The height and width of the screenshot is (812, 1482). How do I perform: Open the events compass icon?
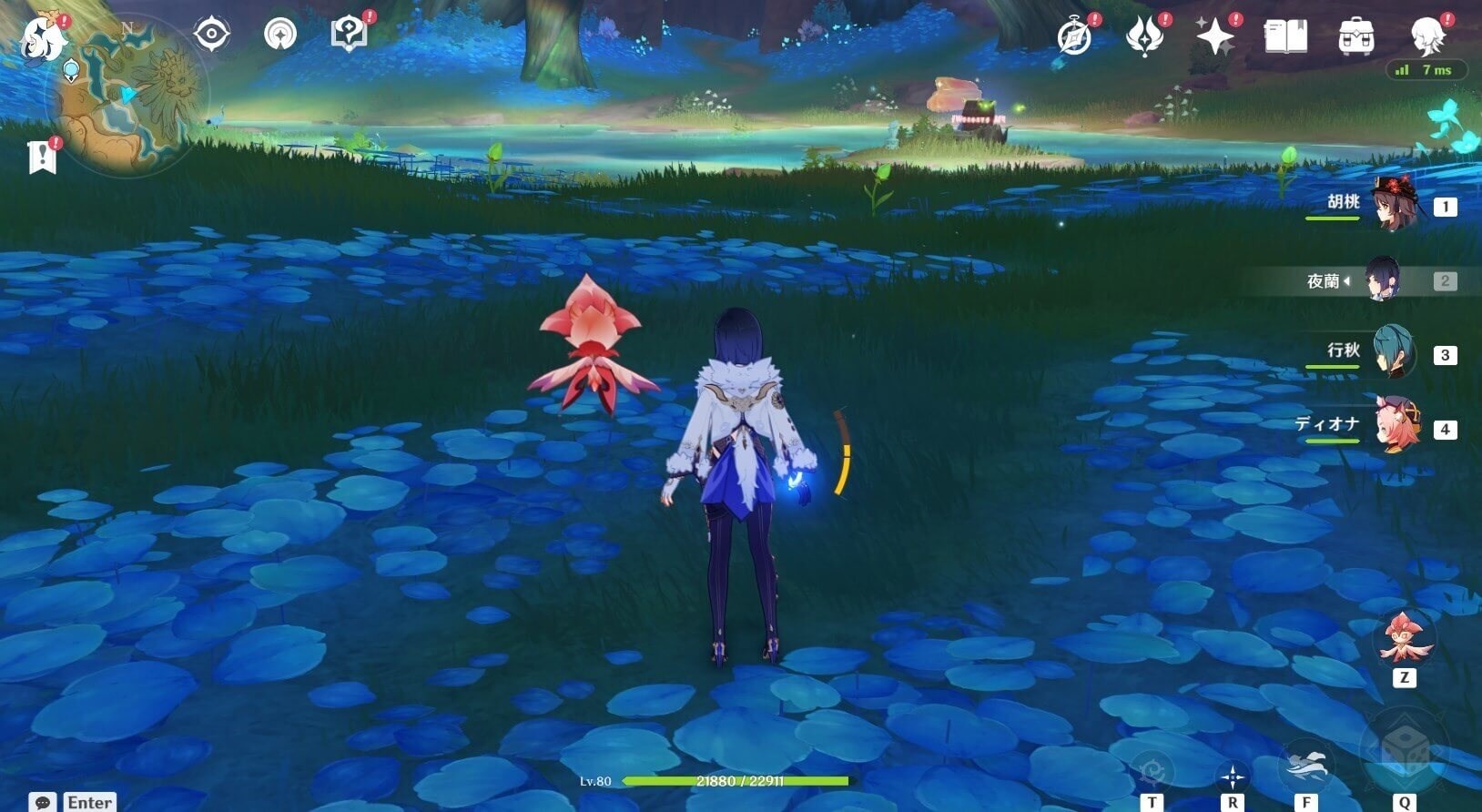(1074, 37)
